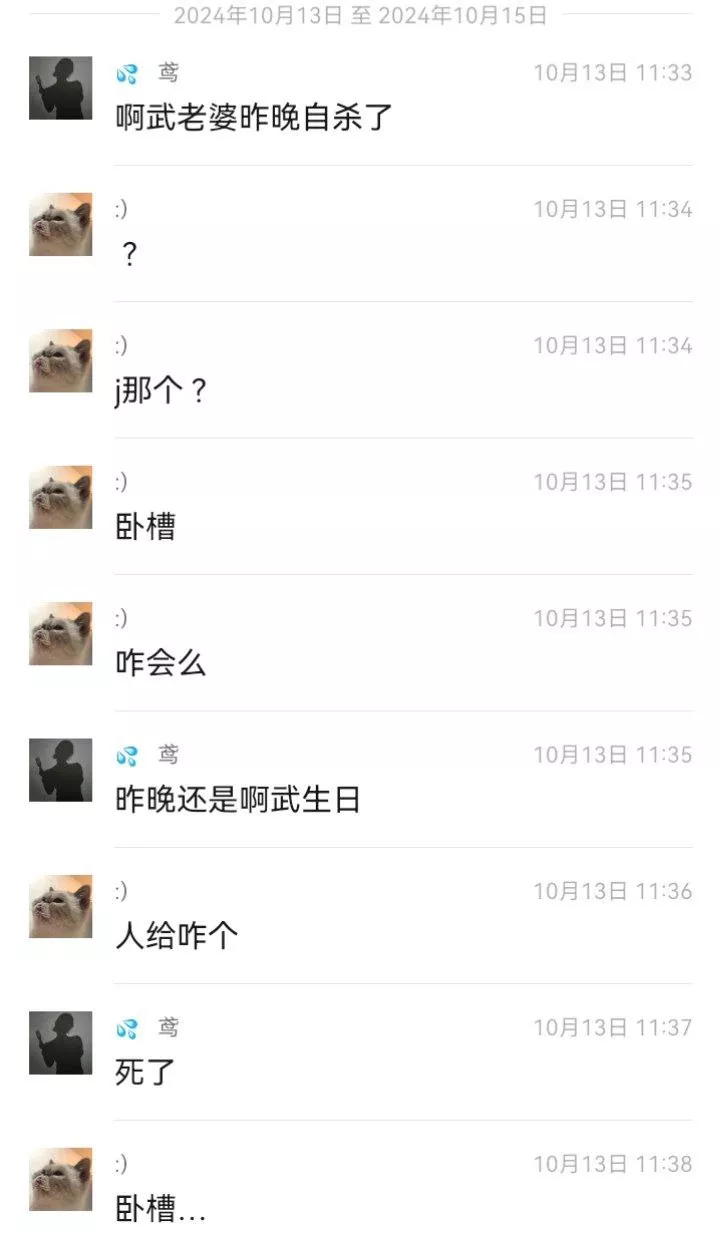
Task: Open the '？' message sent at 11:34
Action: tap(128, 255)
